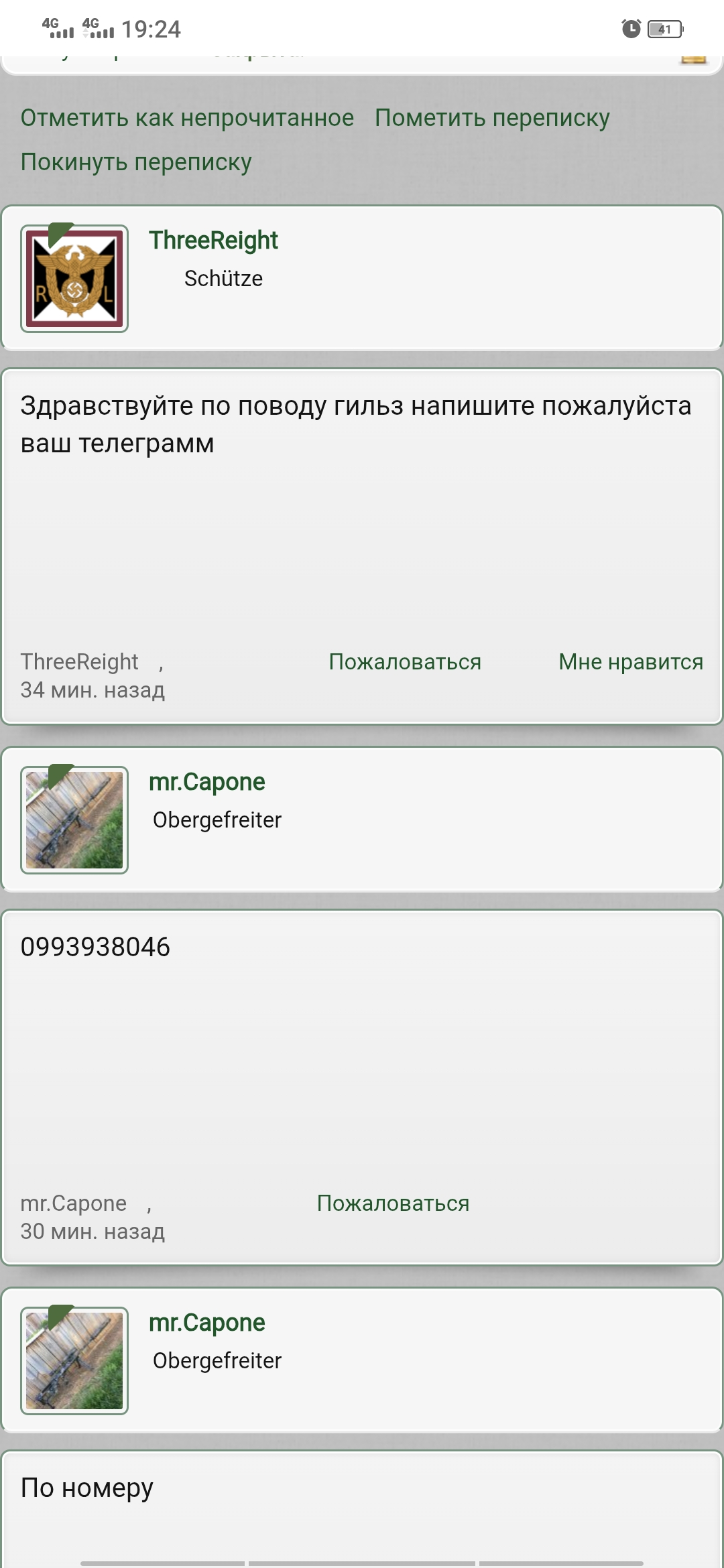Open mr.Capone's avatar above the phone number message
Screen dimensions: 724x1568
[74, 820]
